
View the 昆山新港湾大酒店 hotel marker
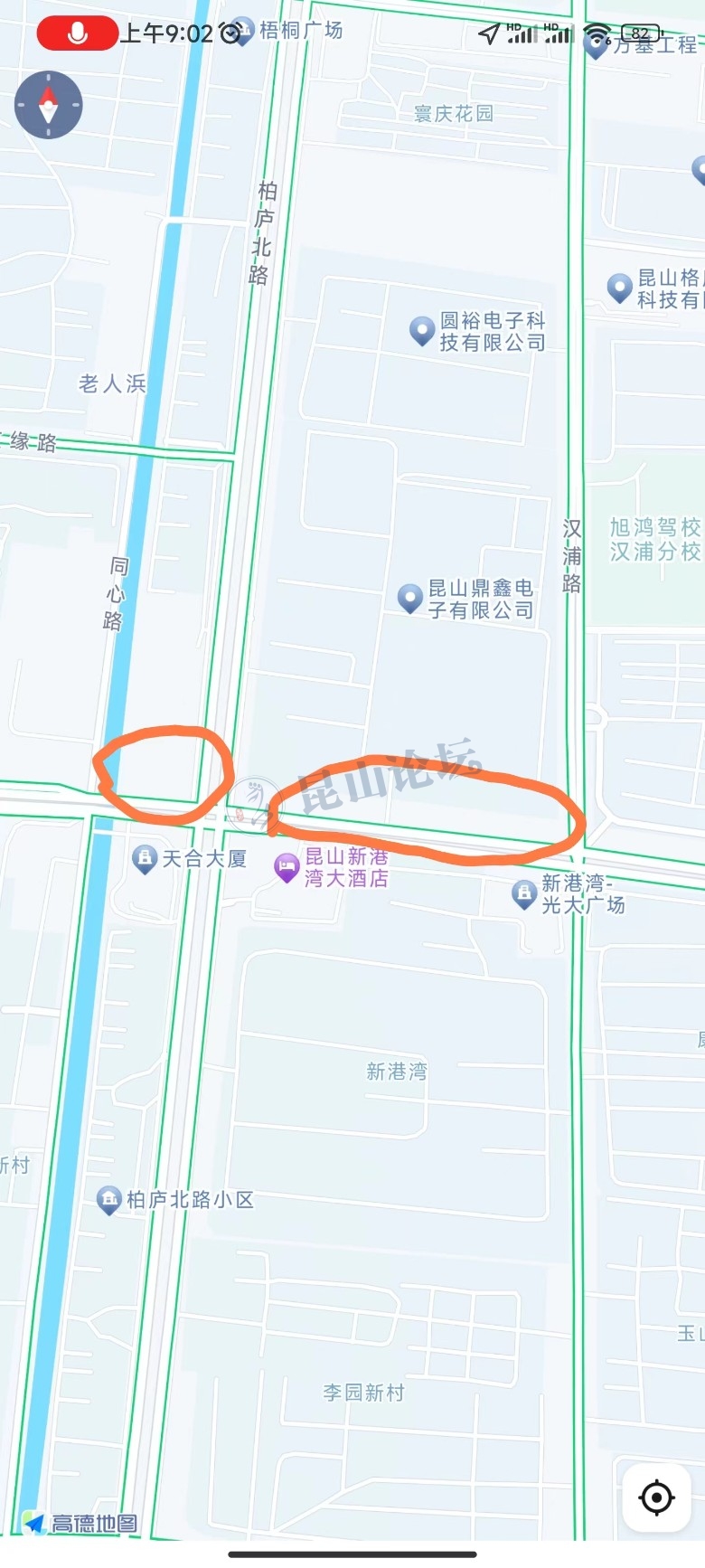coord(287,867)
